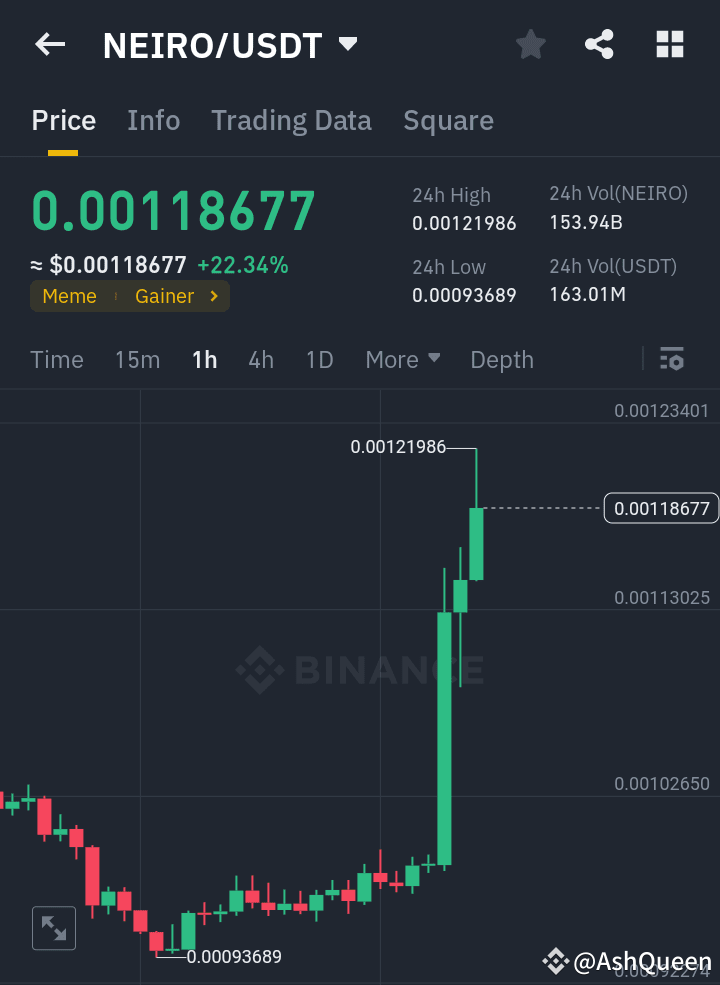Click the Info tab label
The width and height of the screenshot is (720, 985).
[x=153, y=120]
